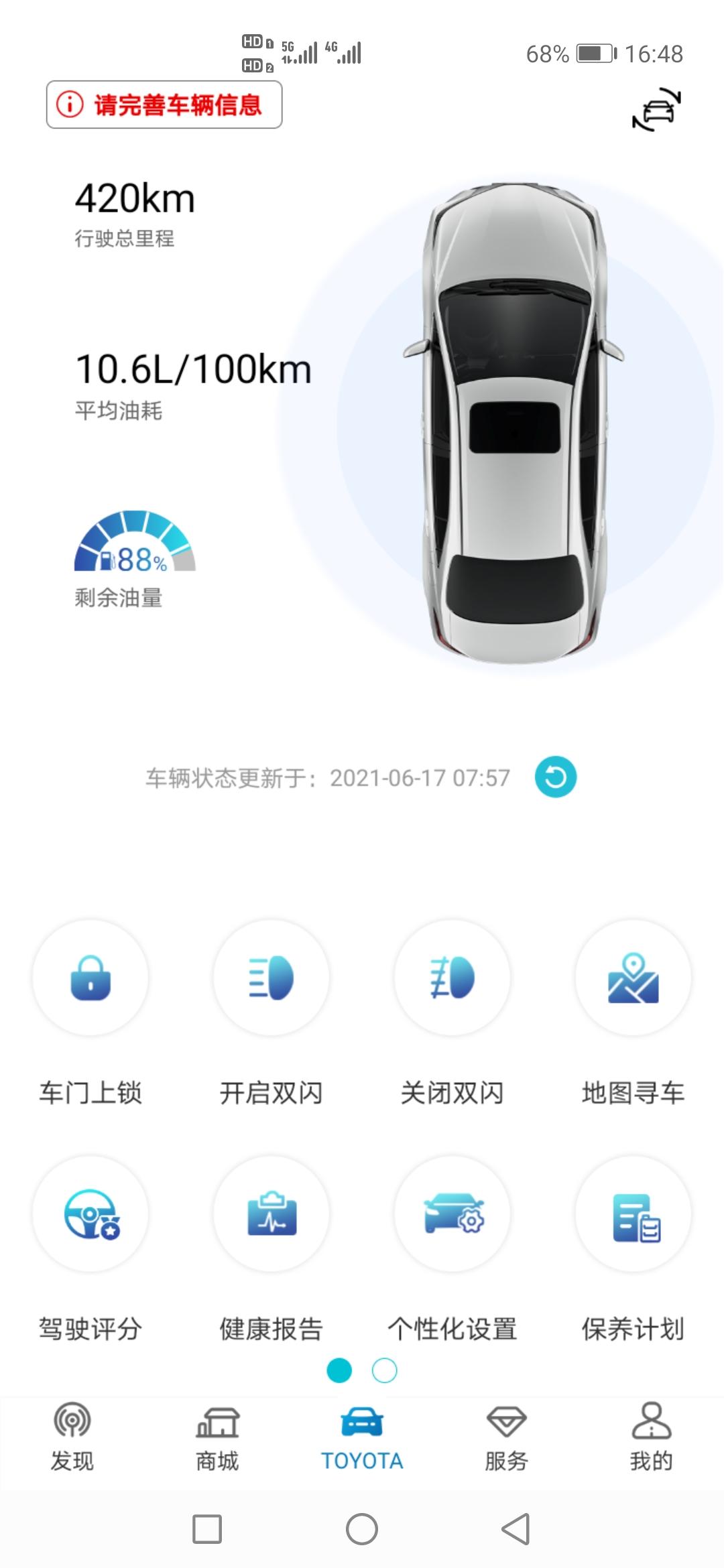Image resolution: width=724 pixels, height=1568 pixels.
Task: Select the TOYOTA tab
Action: tap(362, 1437)
